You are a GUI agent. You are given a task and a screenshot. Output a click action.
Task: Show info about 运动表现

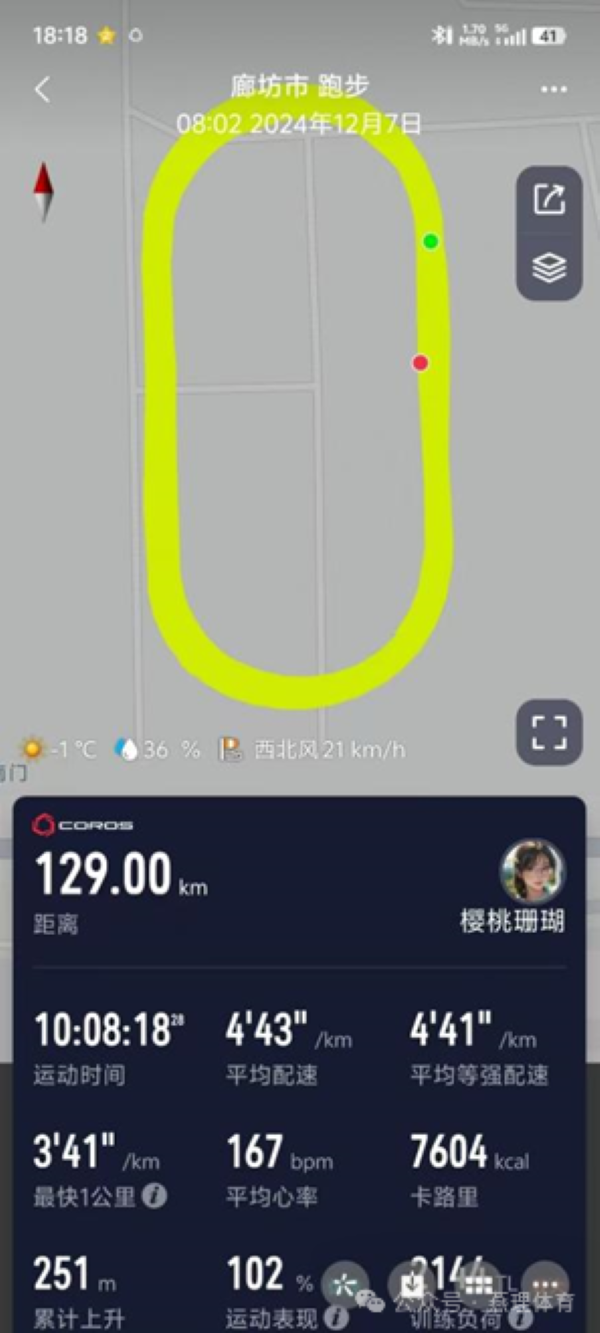(x=335, y=1316)
